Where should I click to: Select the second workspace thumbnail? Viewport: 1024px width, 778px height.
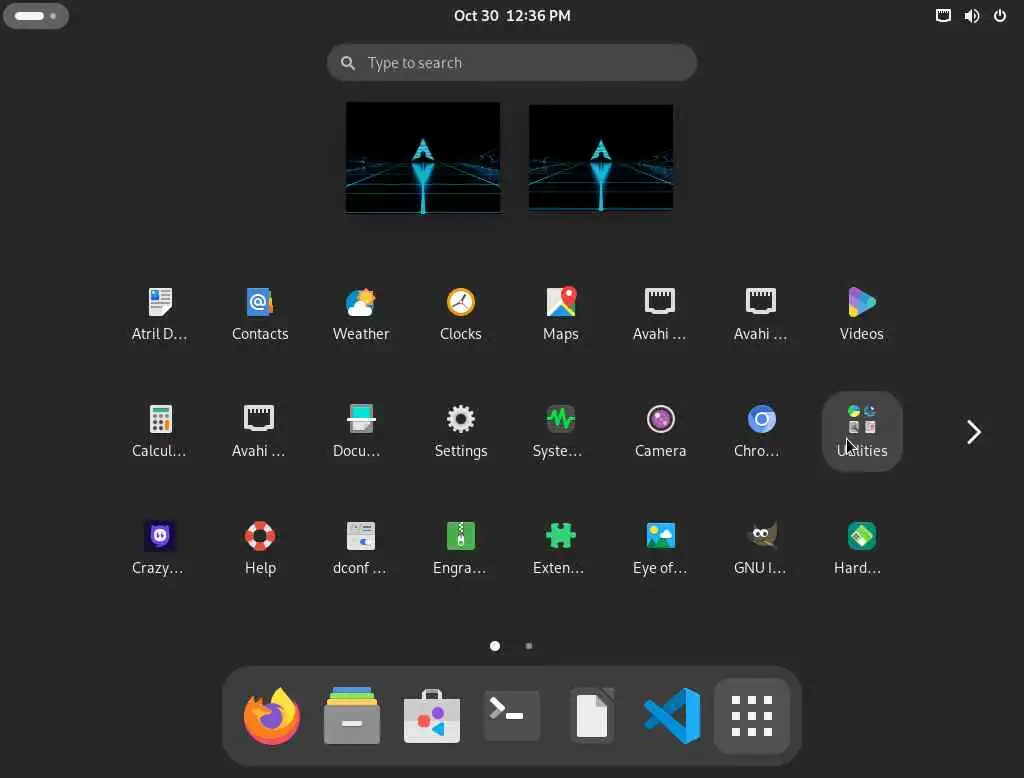click(x=601, y=158)
